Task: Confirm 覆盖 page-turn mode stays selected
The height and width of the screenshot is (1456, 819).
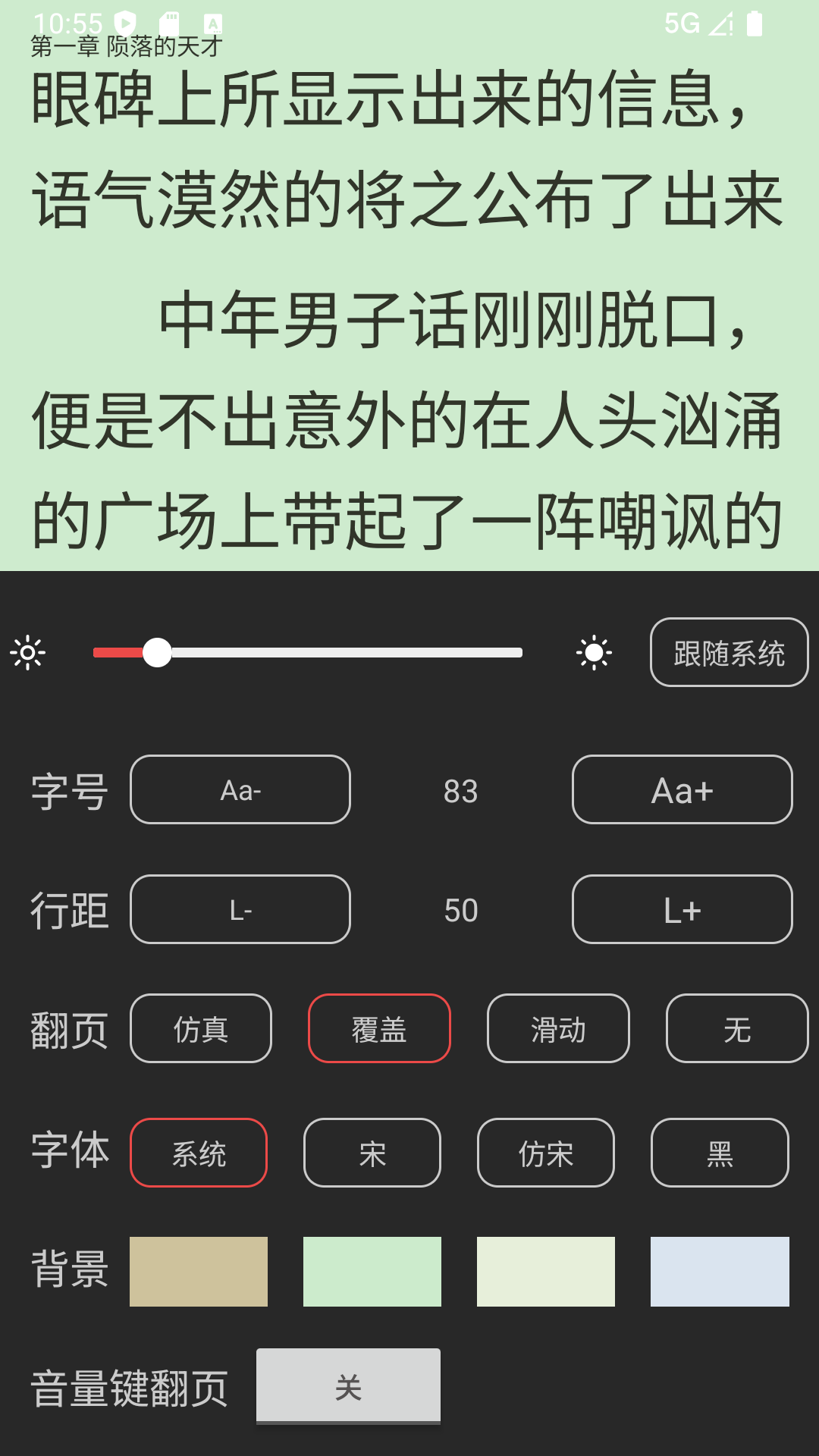Action: tap(379, 1028)
